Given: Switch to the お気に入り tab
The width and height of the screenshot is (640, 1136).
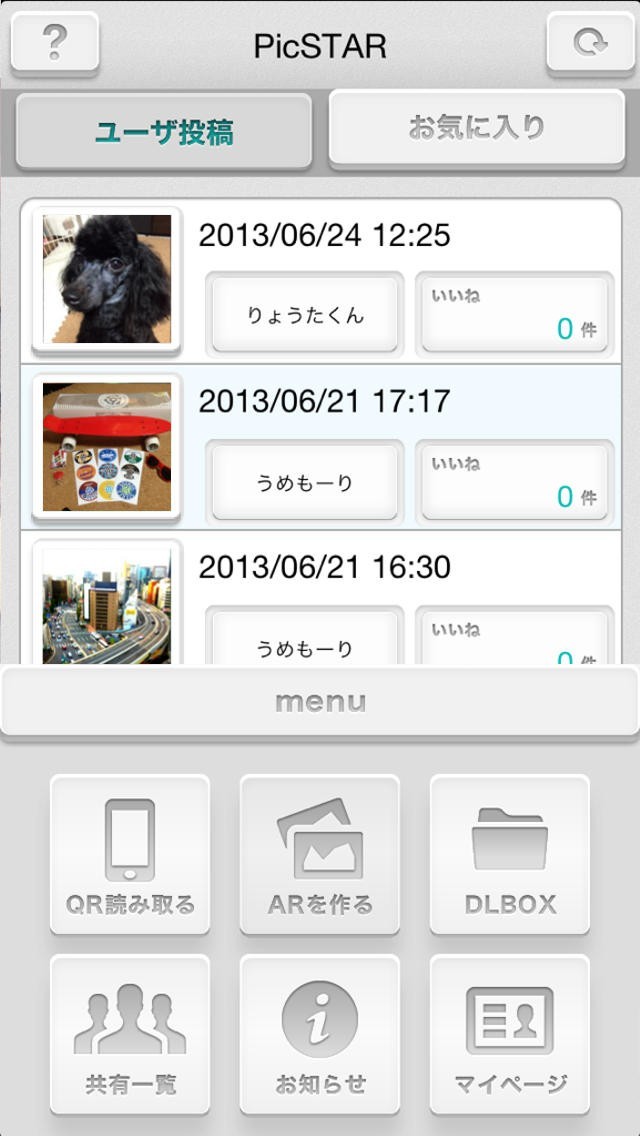Looking at the screenshot, I should click(x=476, y=128).
